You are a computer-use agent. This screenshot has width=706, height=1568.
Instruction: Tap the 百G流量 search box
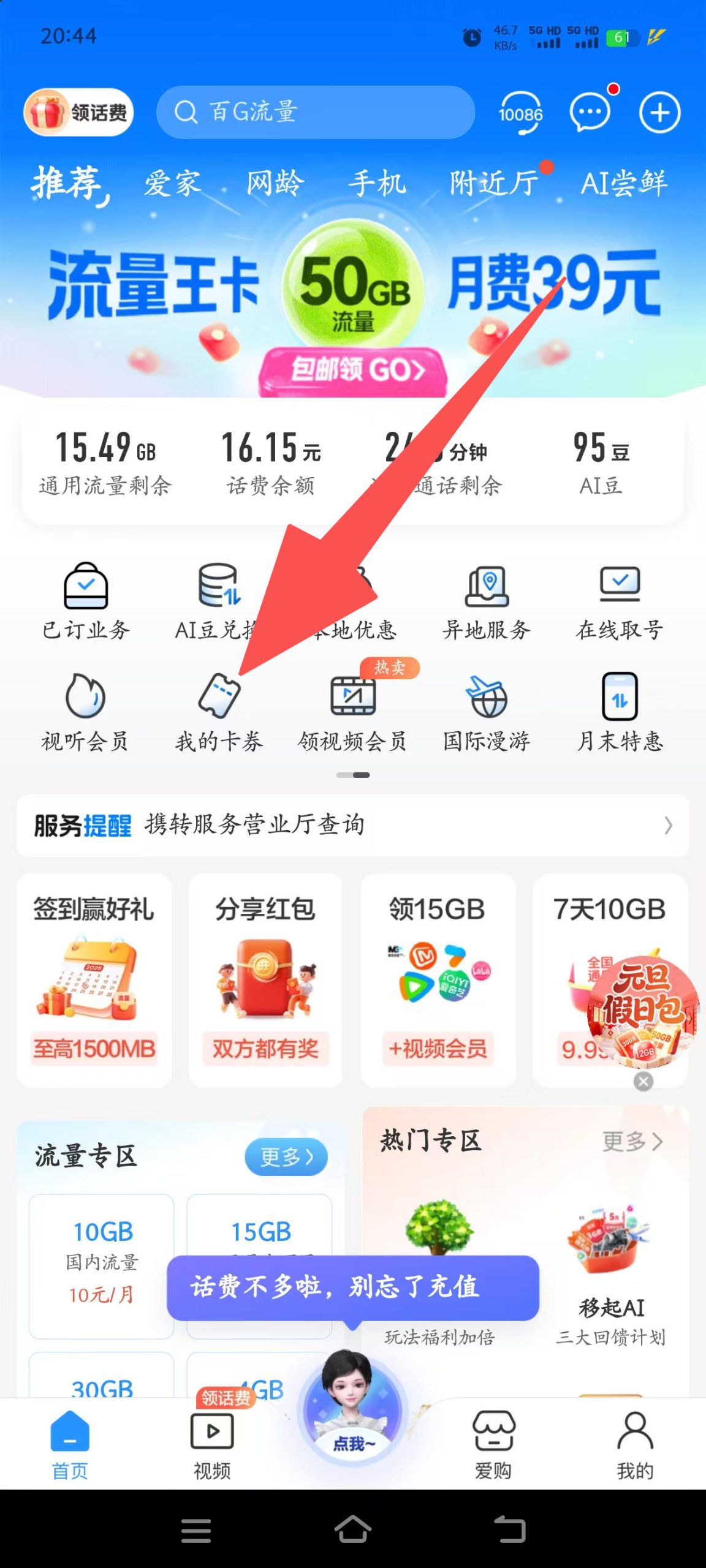coord(315,112)
